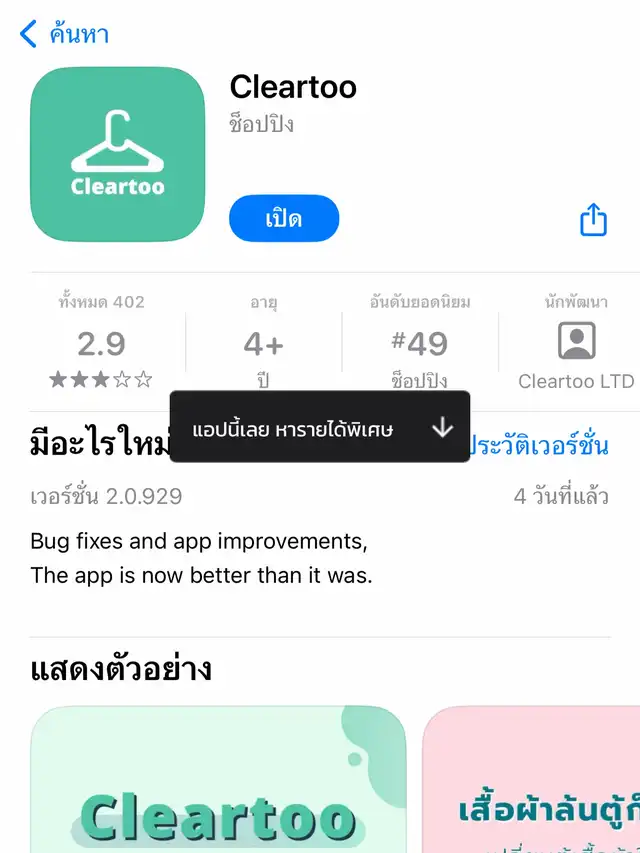Image resolution: width=640 pixels, height=853 pixels.
Task: Open the Cleartoo app with เปิด button
Action: [x=284, y=219]
